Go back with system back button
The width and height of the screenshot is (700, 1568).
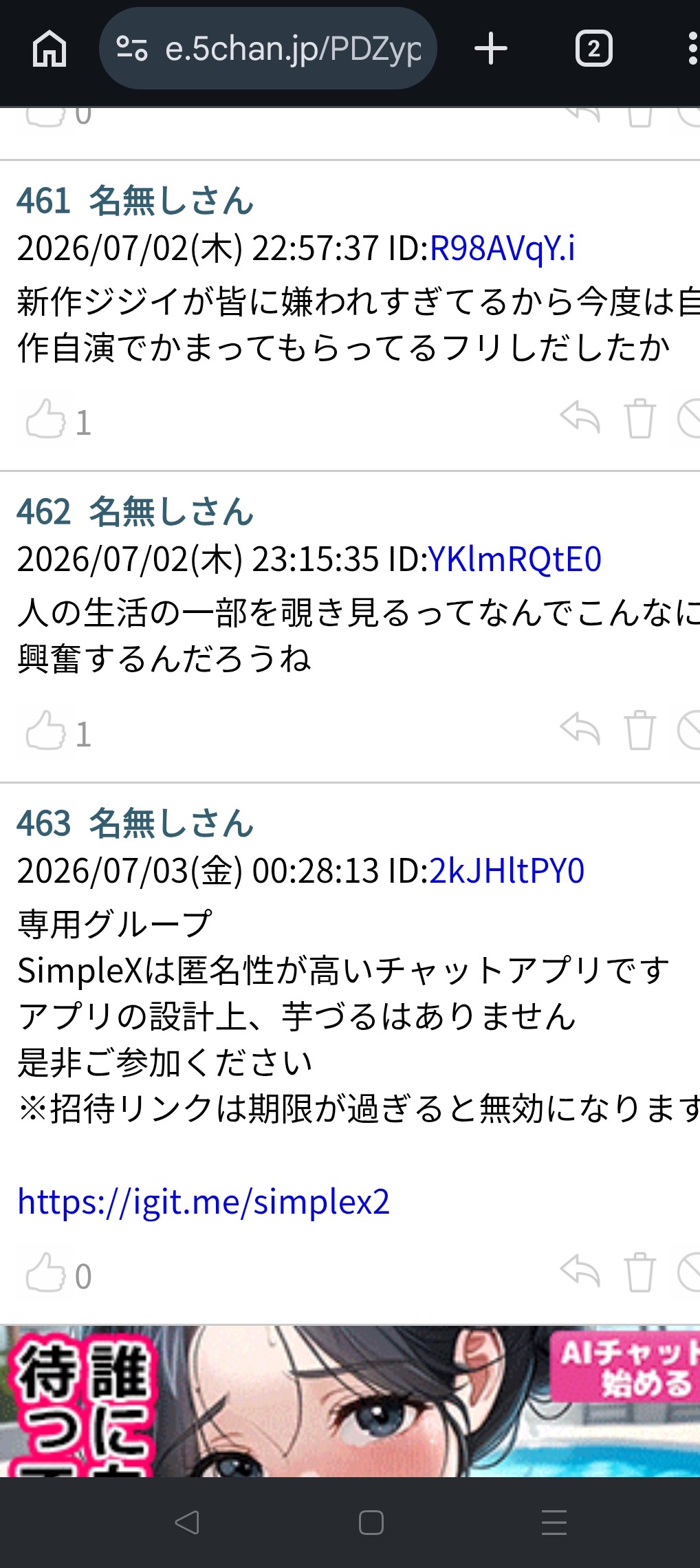pyautogui.click(x=187, y=1523)
